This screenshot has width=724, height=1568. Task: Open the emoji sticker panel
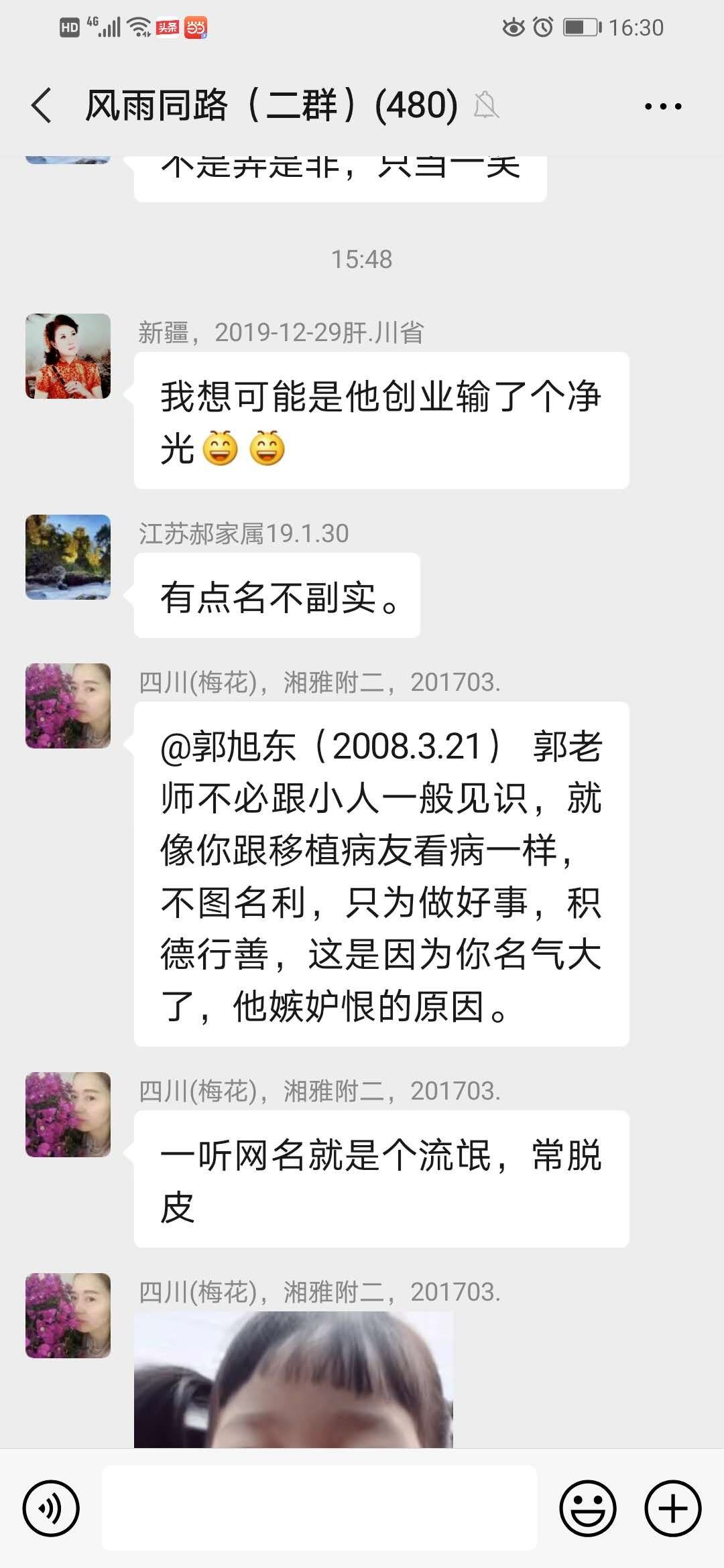tap(588, 1508)
